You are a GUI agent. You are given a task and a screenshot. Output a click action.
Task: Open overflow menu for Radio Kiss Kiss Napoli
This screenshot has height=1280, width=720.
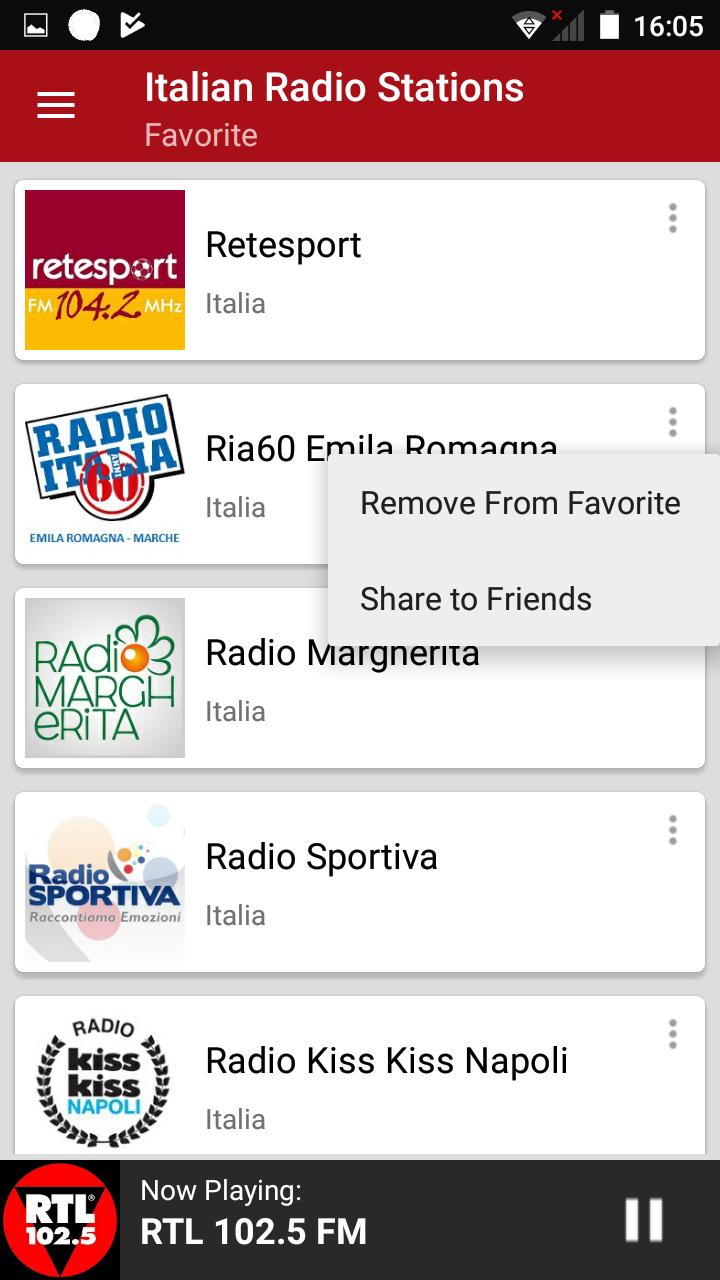673,1034
